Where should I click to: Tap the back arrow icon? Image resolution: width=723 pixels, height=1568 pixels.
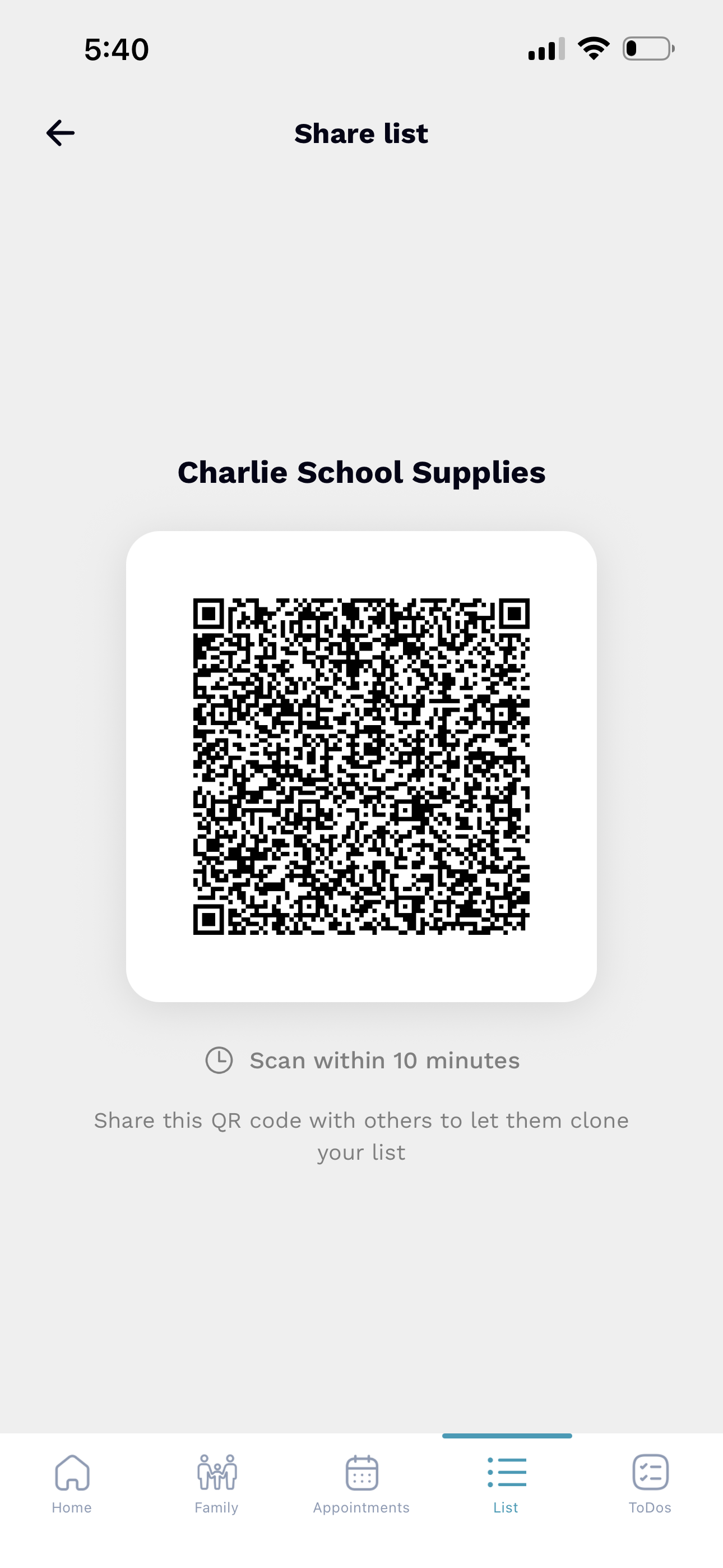[59, 133]
